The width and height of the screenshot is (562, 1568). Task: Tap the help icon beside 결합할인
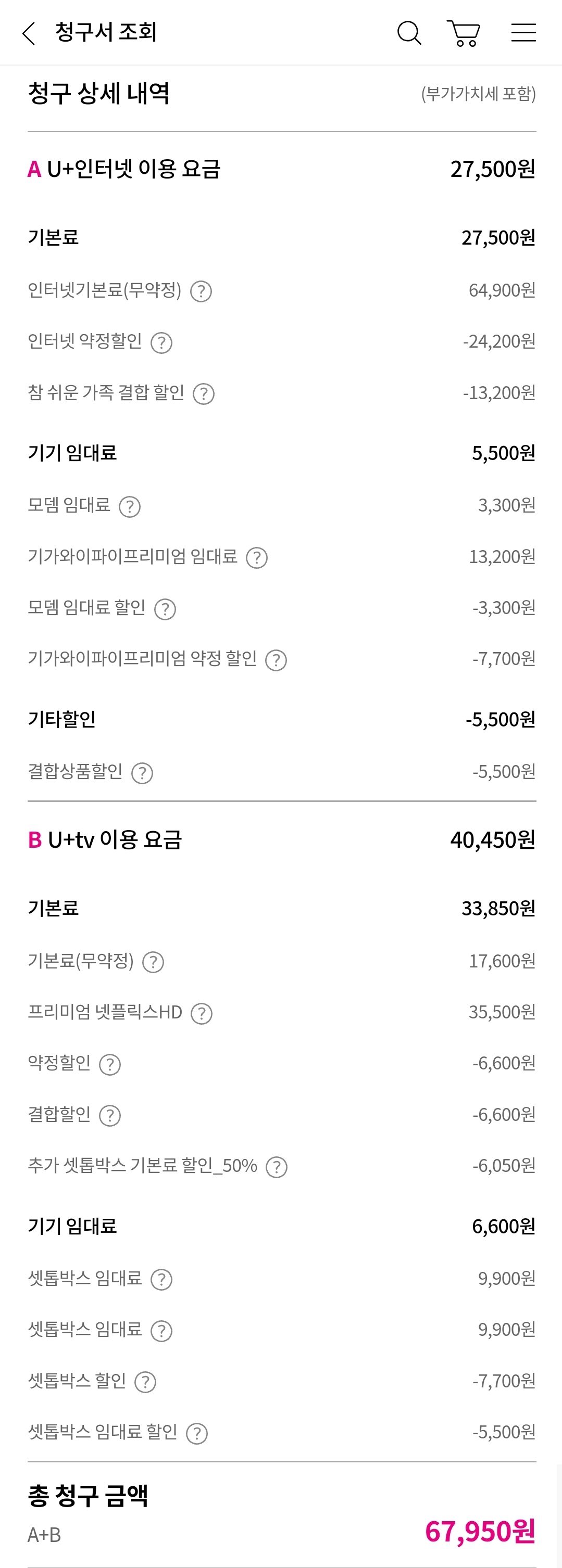(109, 1116)
